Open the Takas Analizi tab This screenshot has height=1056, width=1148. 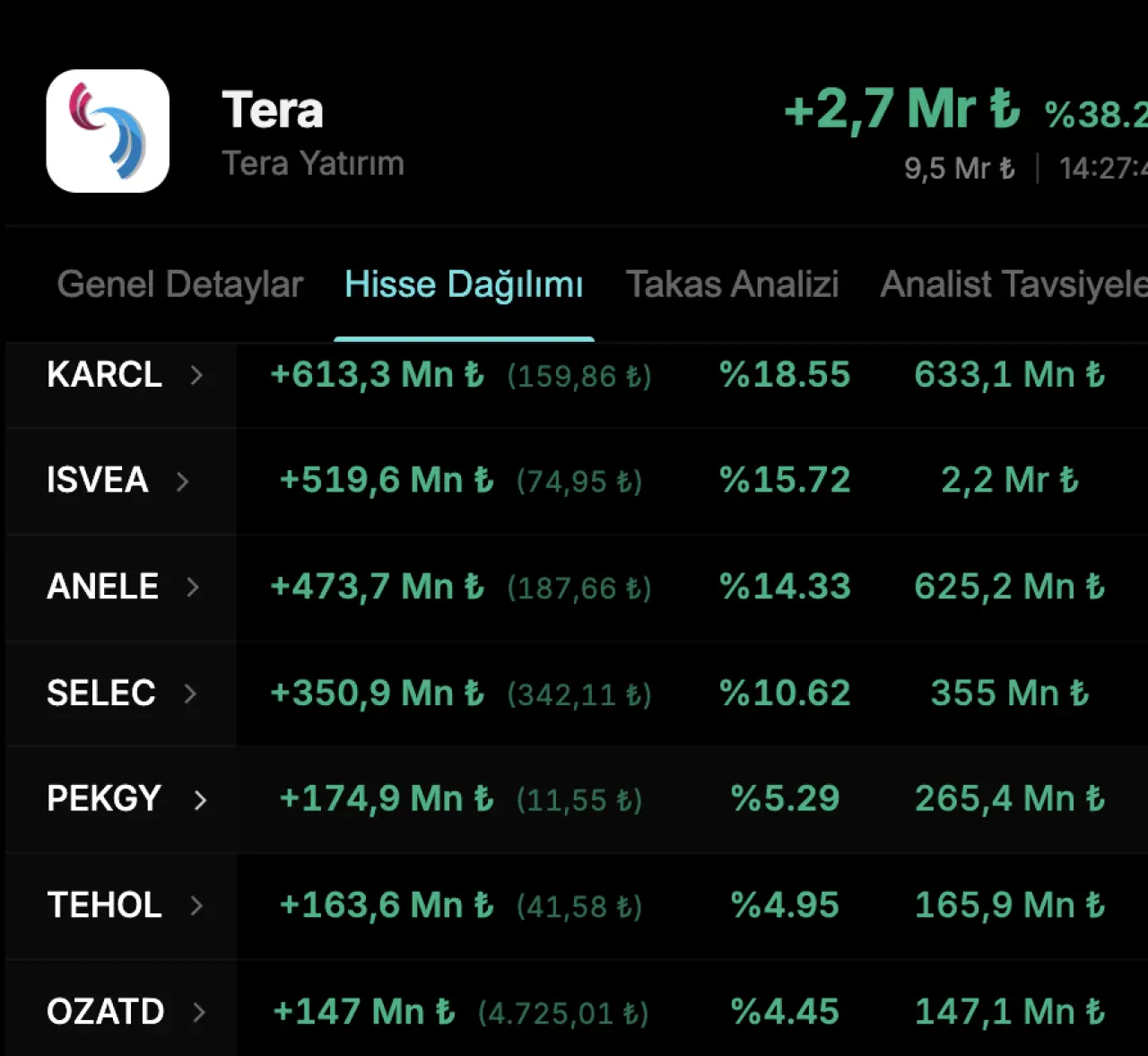732,284
